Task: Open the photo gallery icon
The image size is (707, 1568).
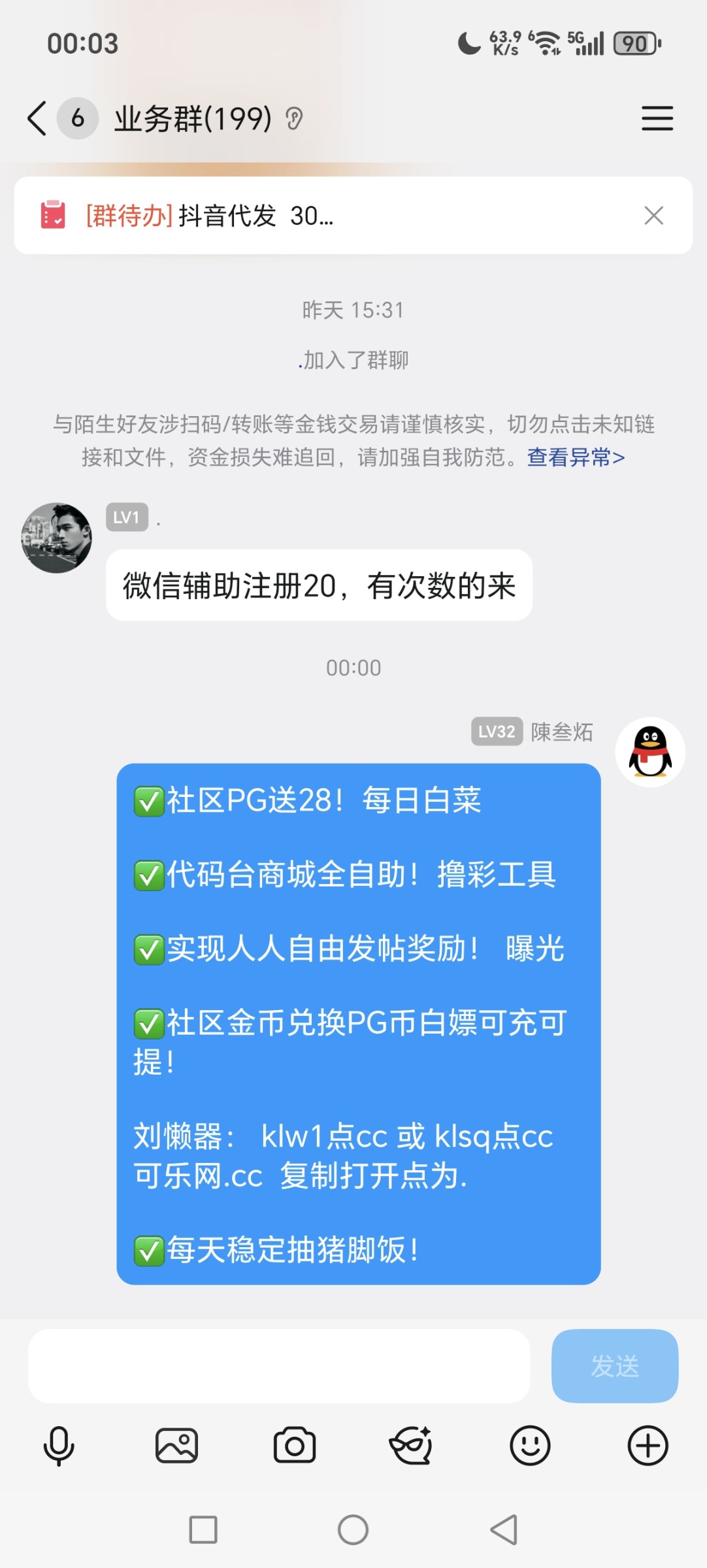Action: point(176,1445)
